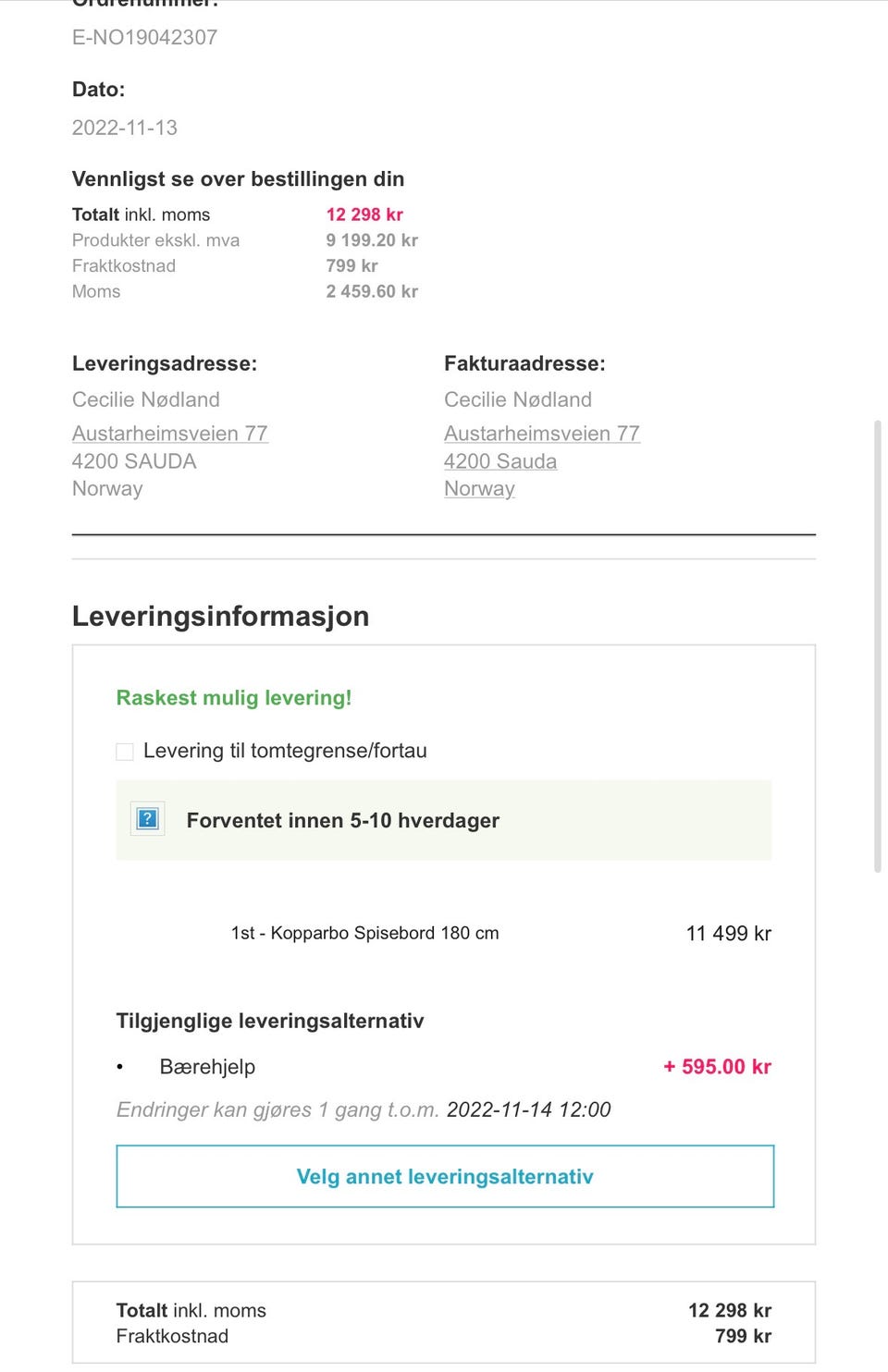Image resolution: width=888 pixels, height=1372 pixels.
Task: Click the 'Tilgjengelige leveringsalternativ' heading
Action: 269,1021
